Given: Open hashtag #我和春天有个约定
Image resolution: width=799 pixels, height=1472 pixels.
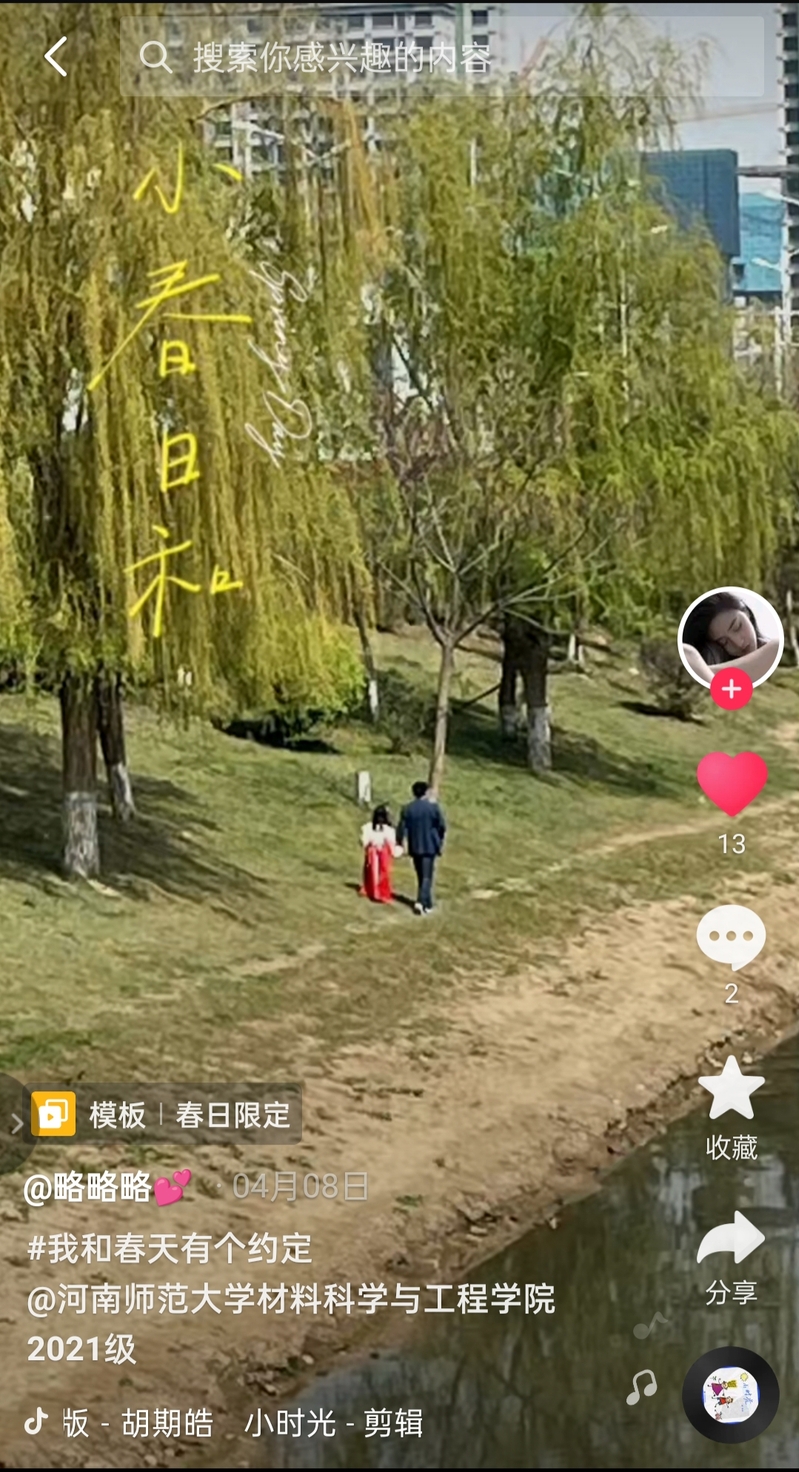Looking at the screenshot, I should (x=170, y=1248).
